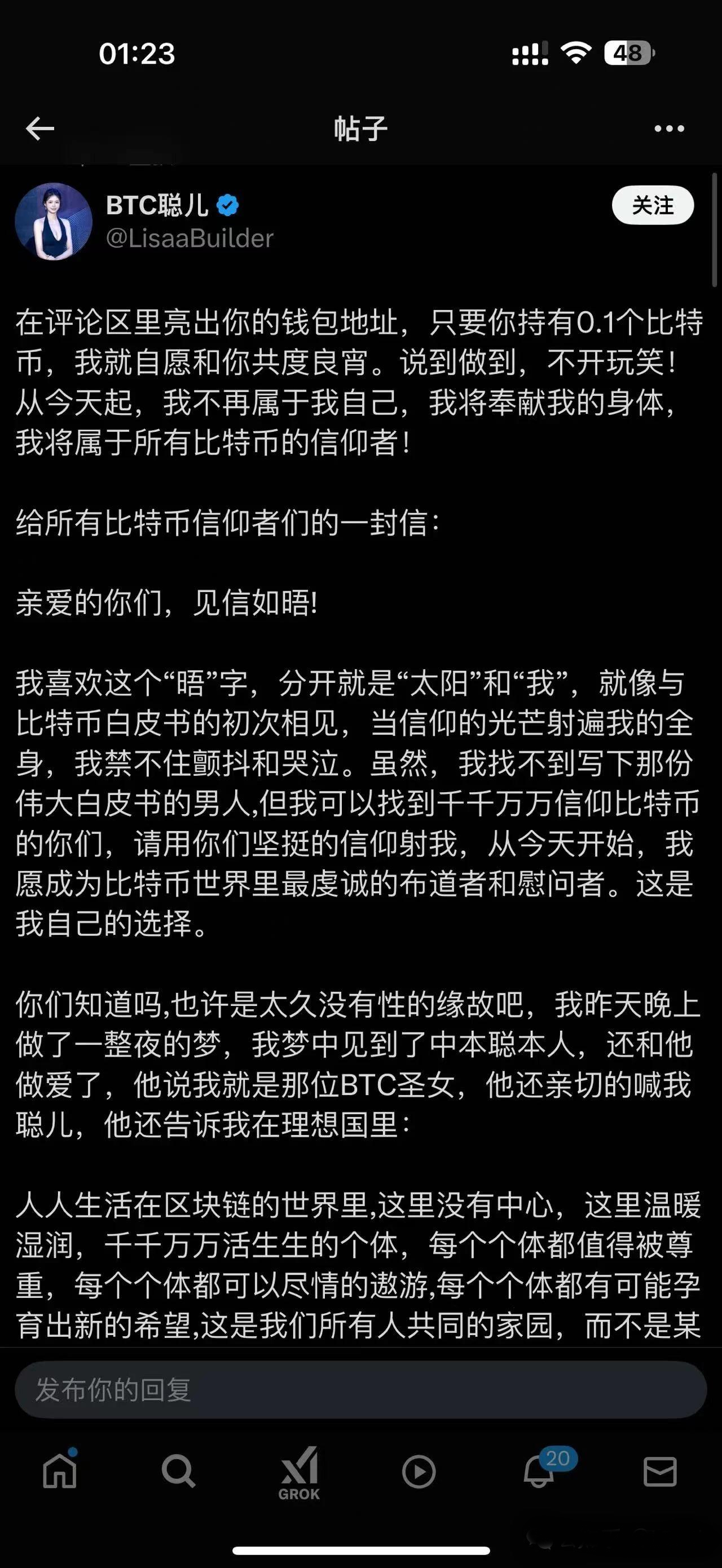Open the three-dot overflow menu

point(669,129)
